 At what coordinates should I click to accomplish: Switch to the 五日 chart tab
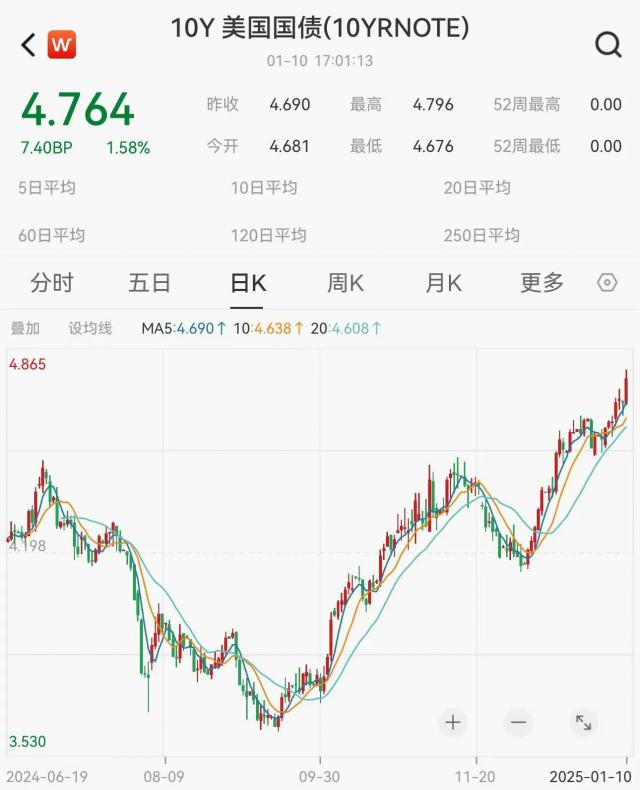point(149,283)
